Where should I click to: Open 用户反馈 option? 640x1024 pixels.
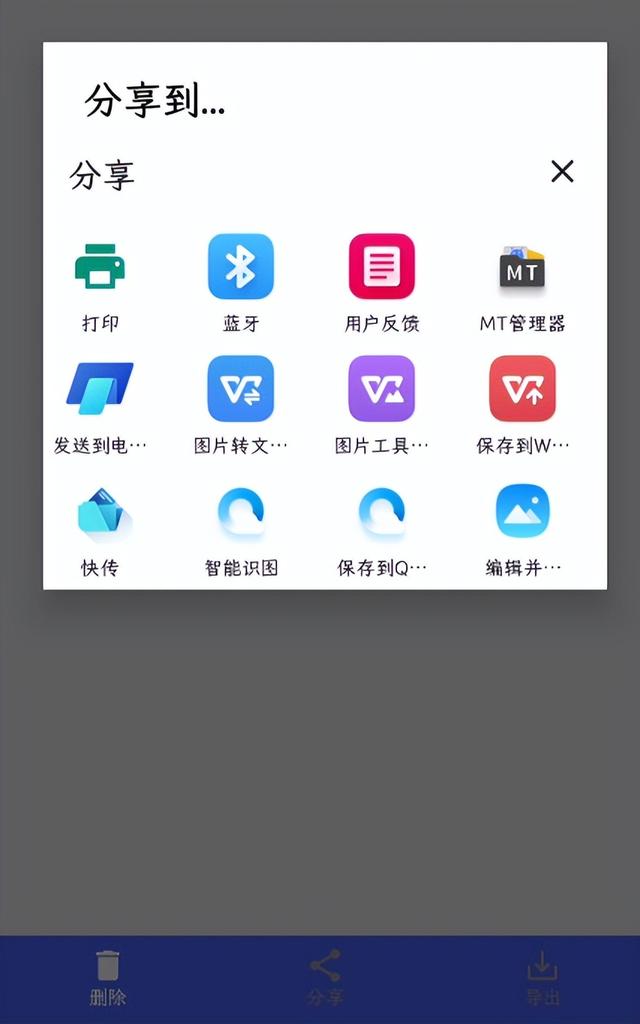[x=381, y=284]
